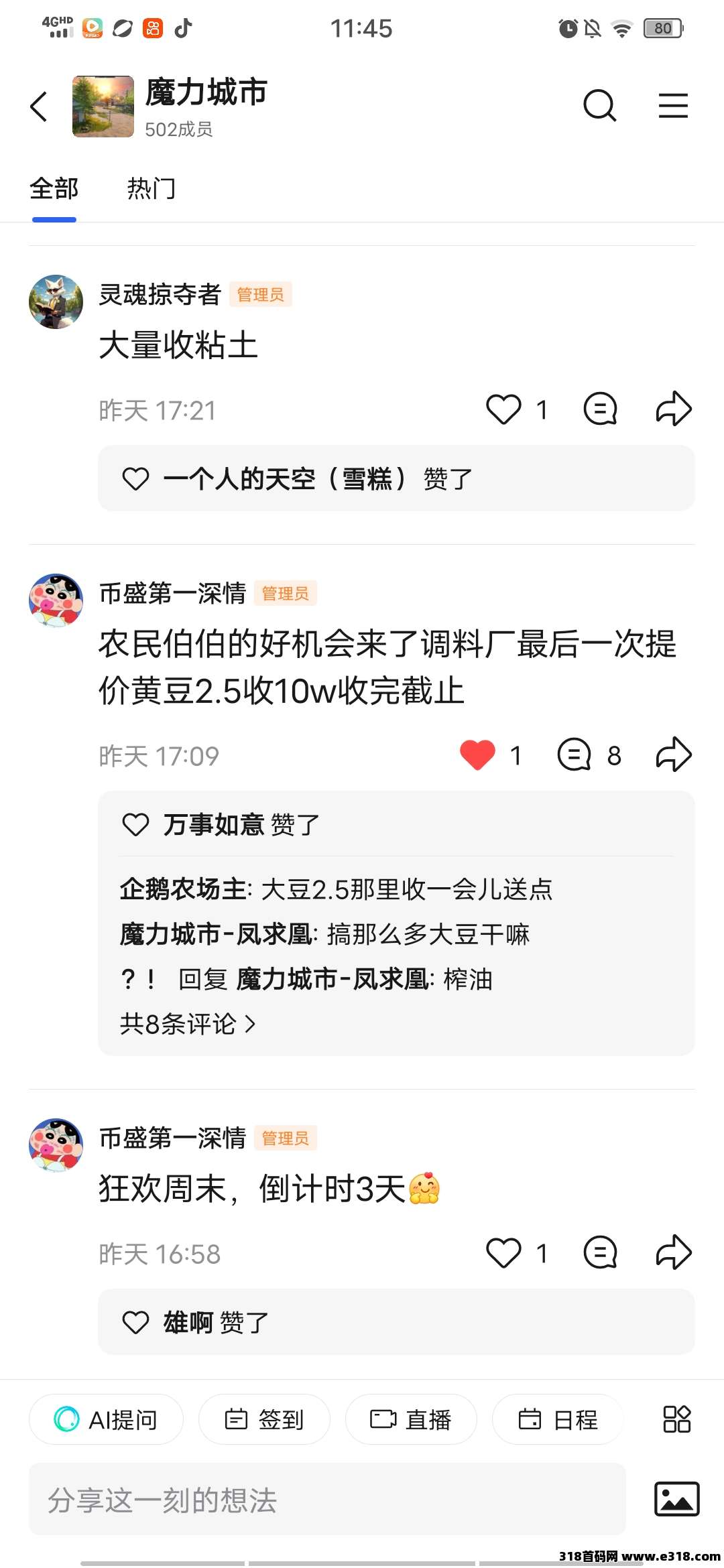
Task: Open search in 魔力城市 channel
Action: (599, 106)
